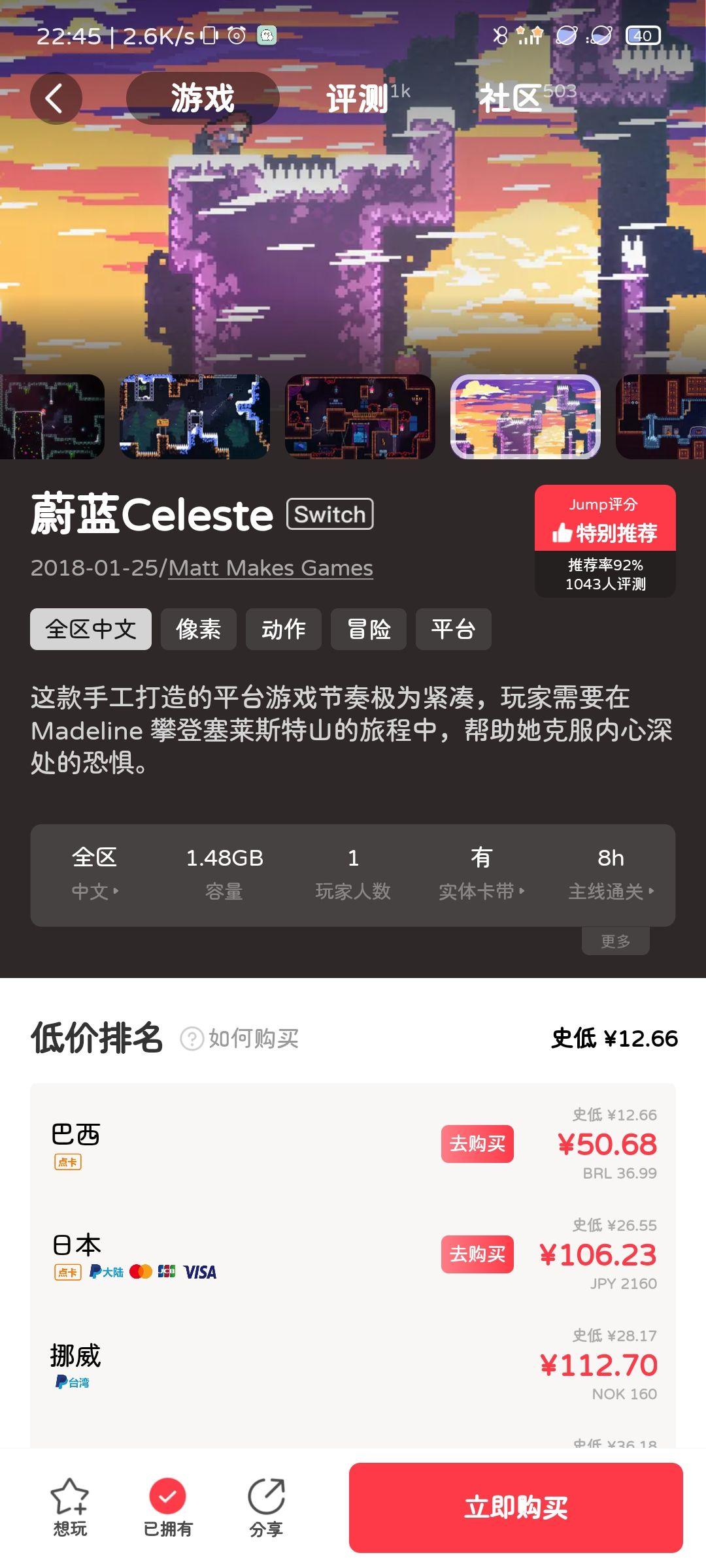Select the 动作 tag chip
The width and height of the screenshot is (706, 1568).
click(283, 629)
